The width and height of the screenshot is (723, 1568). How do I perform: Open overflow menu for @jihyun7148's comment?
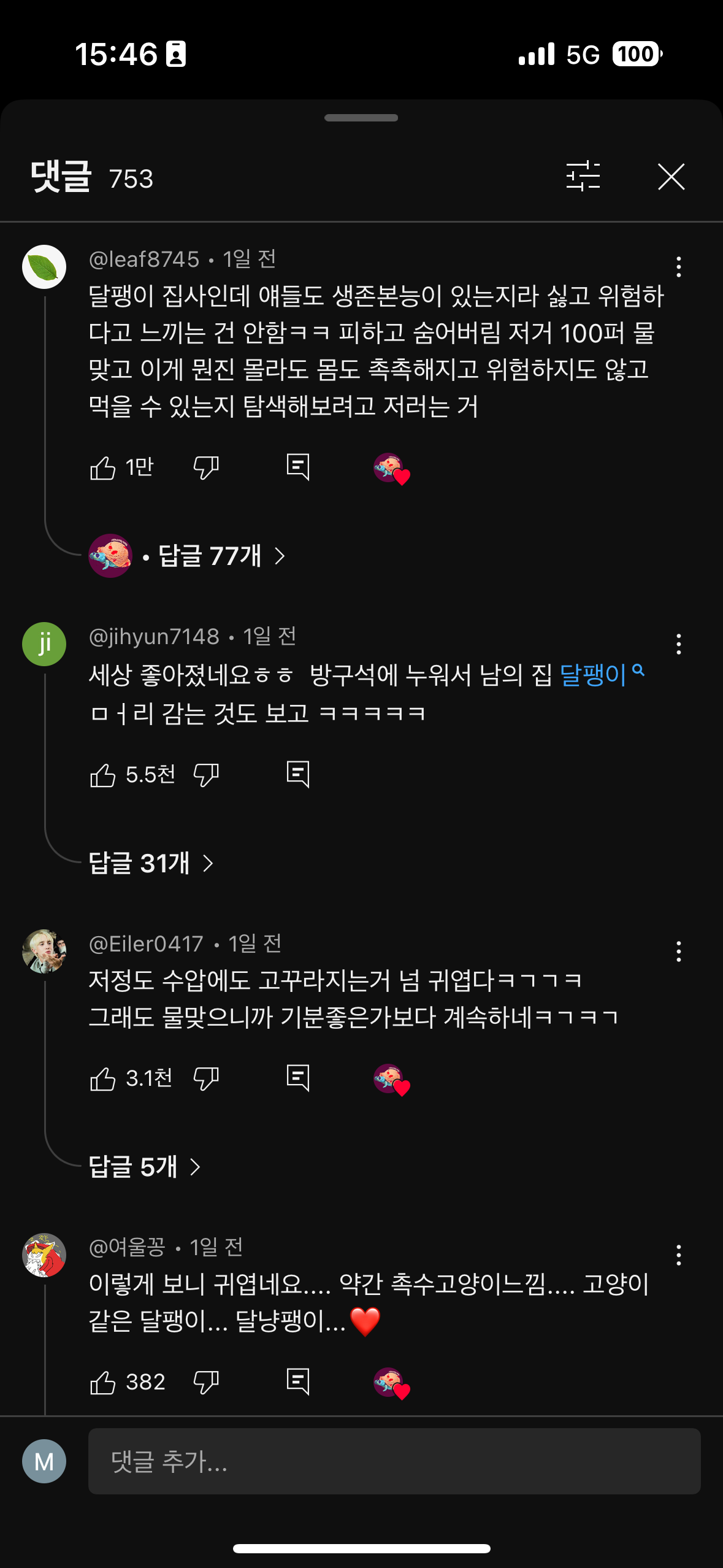pos(678,644)
